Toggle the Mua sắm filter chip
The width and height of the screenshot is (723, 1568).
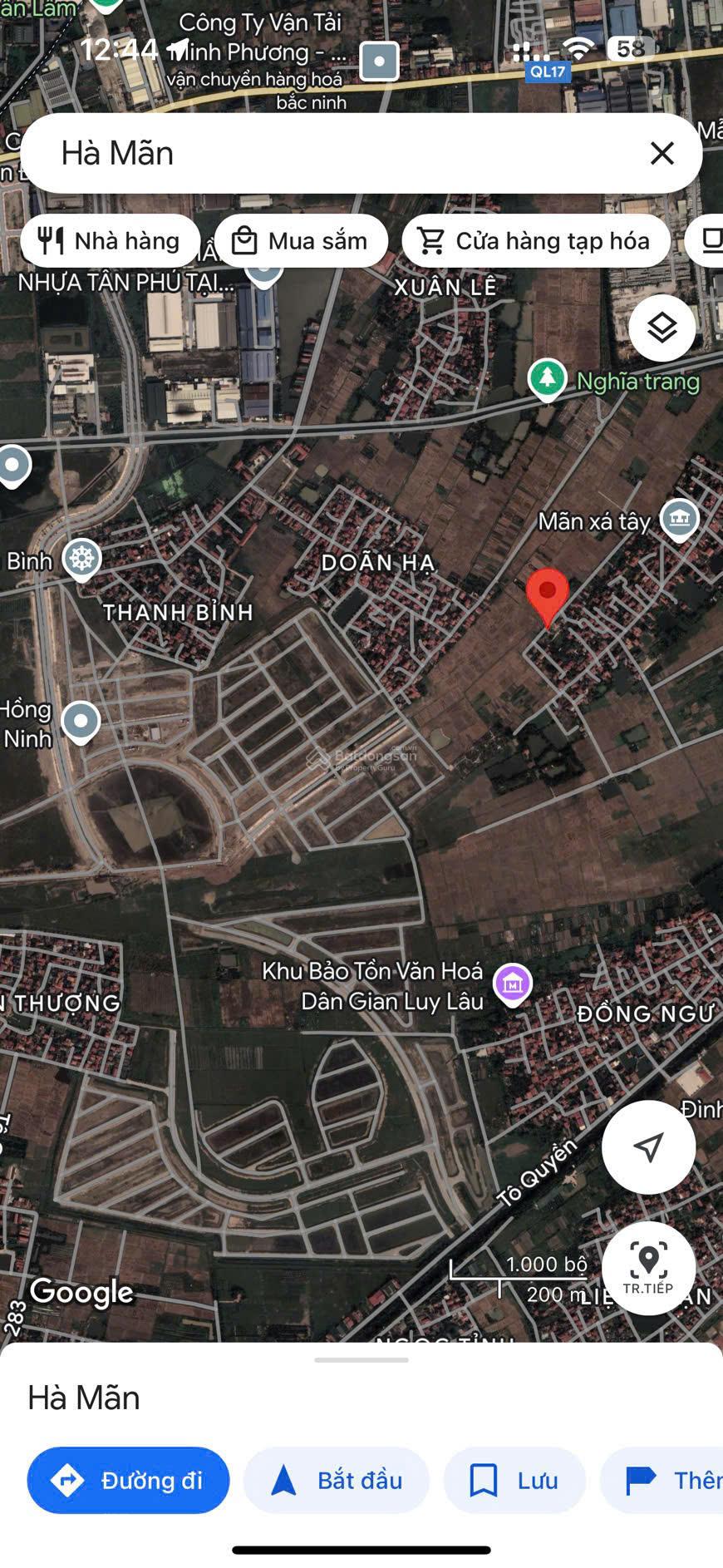[302, 240]
